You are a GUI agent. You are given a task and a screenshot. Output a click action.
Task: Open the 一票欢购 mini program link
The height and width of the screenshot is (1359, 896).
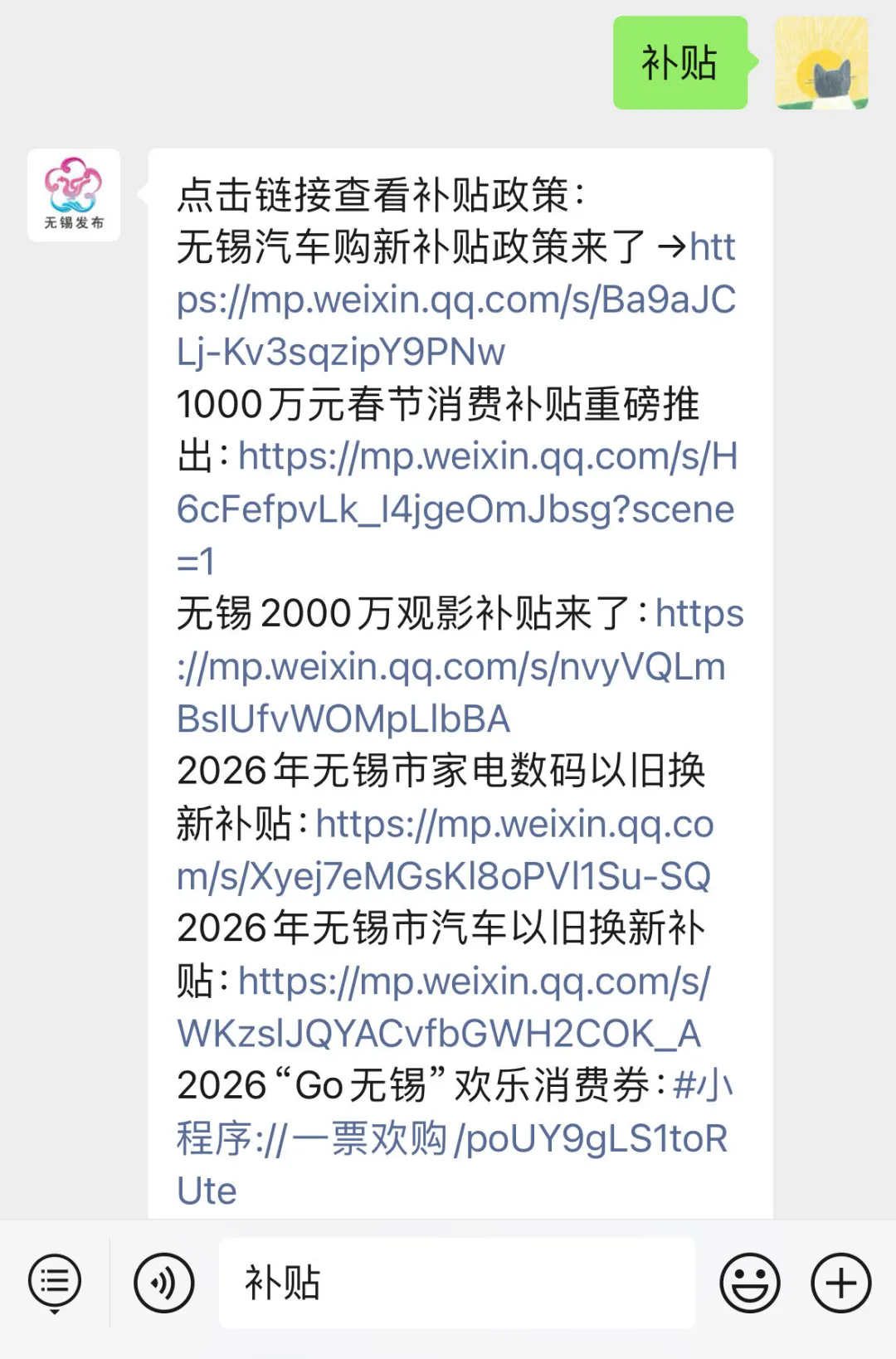(451, 1138)
